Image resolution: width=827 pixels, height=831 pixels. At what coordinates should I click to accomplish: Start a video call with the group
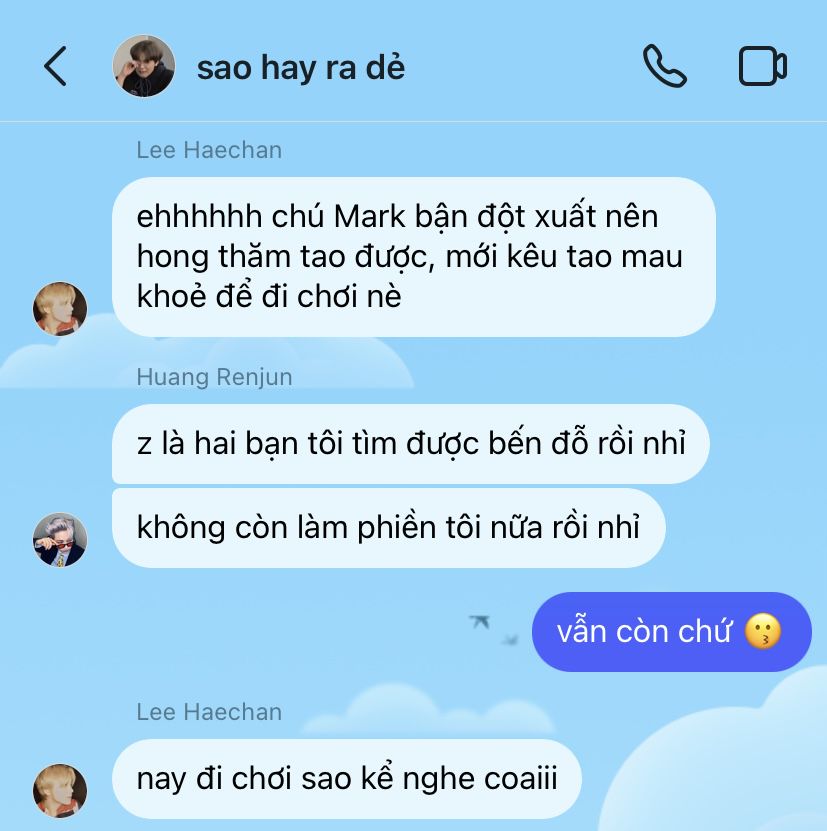tap(762, 67)
